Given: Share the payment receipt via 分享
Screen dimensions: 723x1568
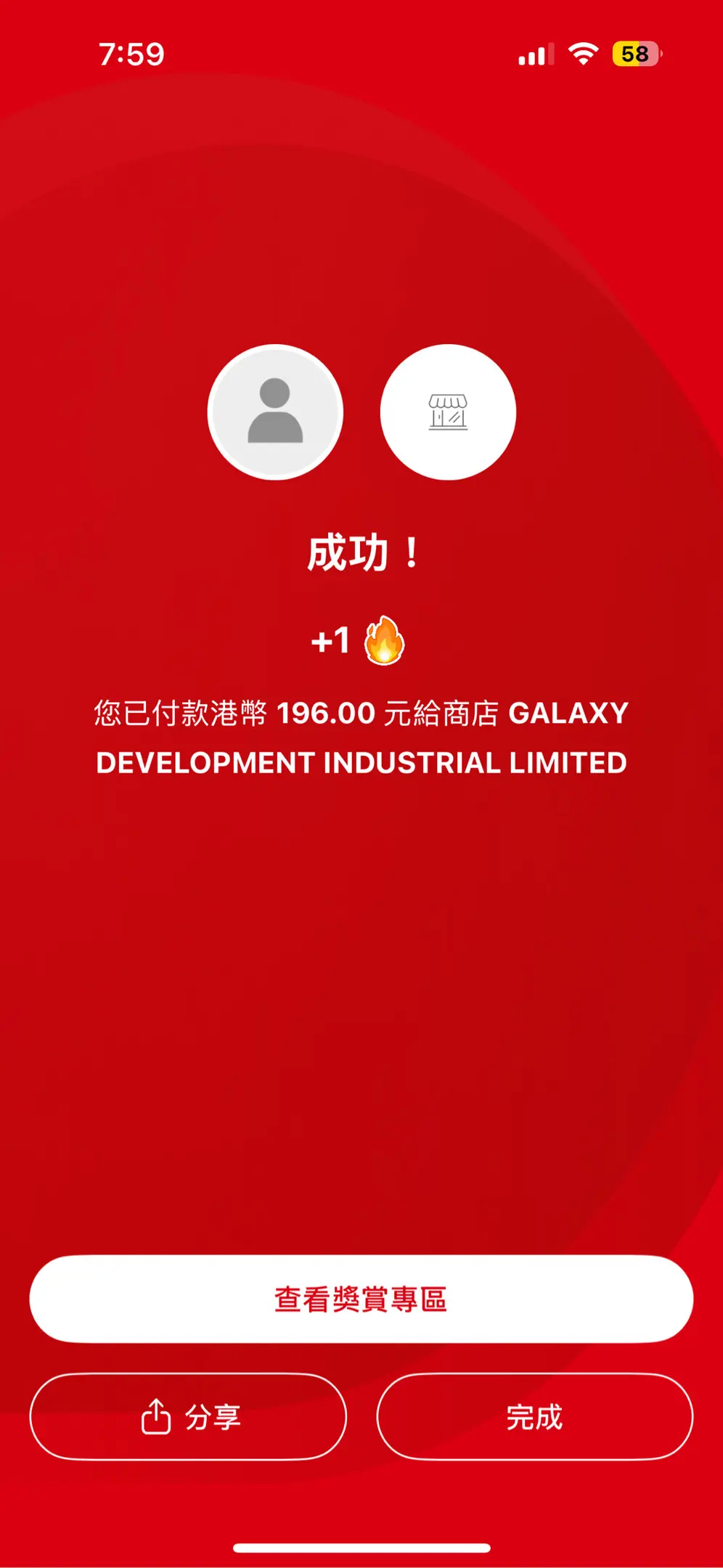Looking at the screenshot, I should [188, 1416].
